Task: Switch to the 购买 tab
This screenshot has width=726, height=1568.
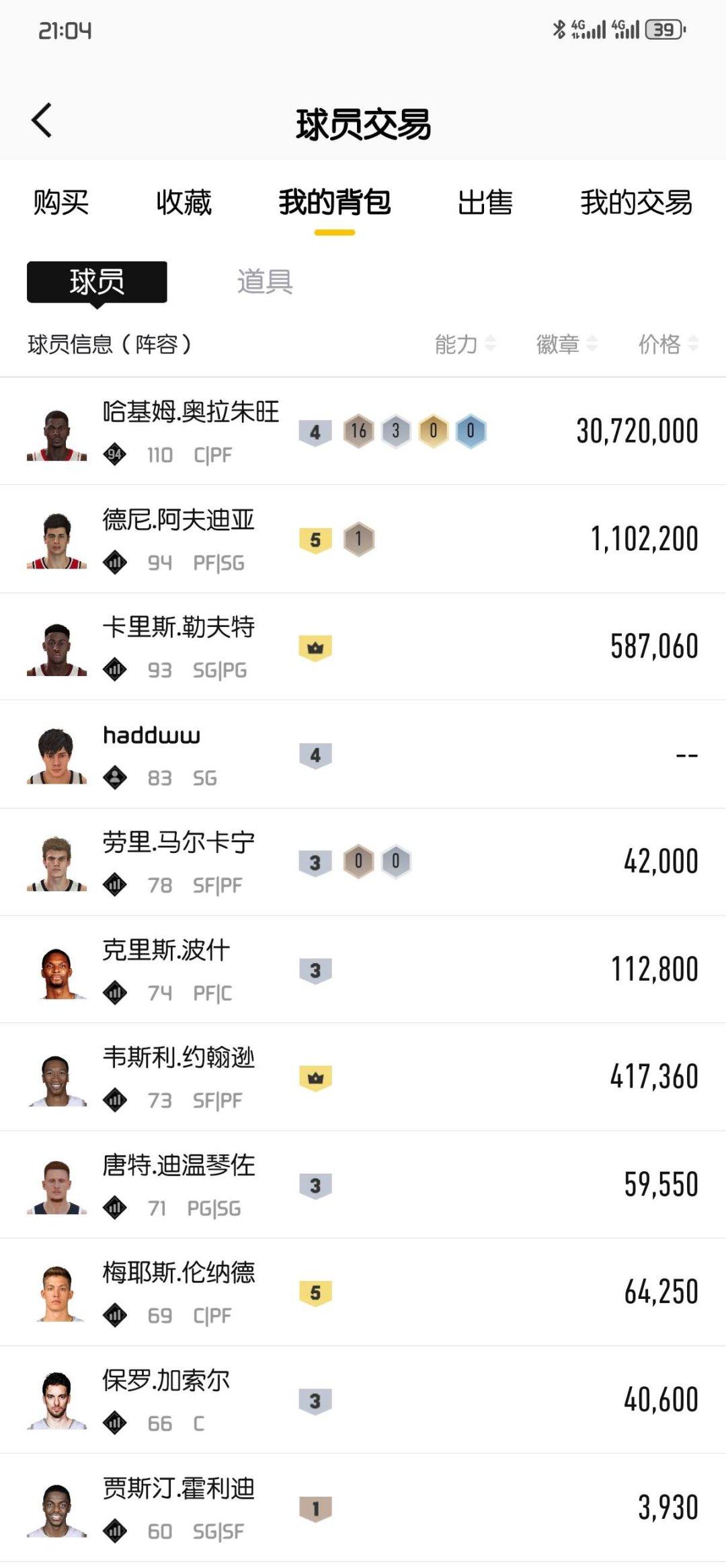Action: [61, 202]
